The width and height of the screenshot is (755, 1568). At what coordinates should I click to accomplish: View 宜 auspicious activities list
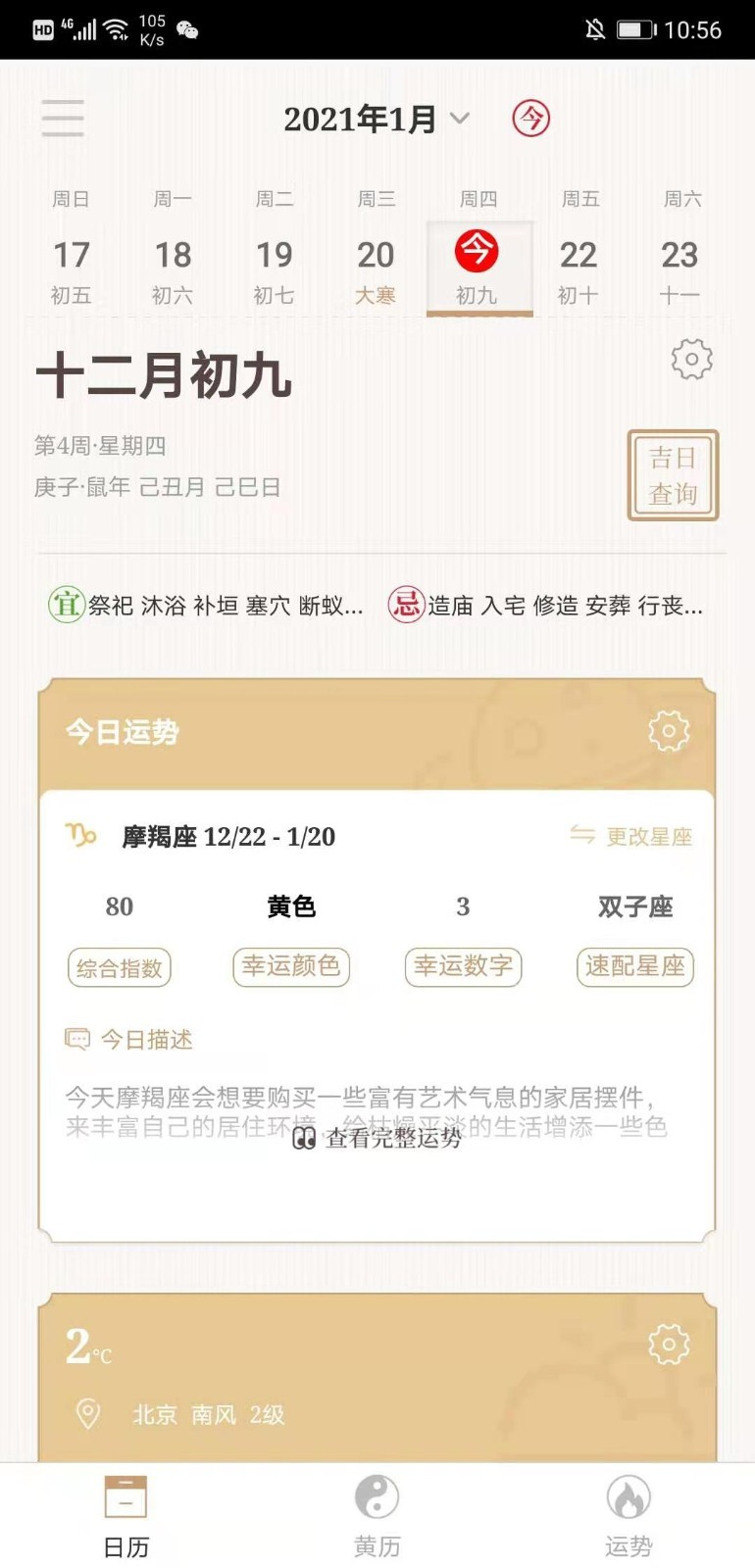[206, 605]
